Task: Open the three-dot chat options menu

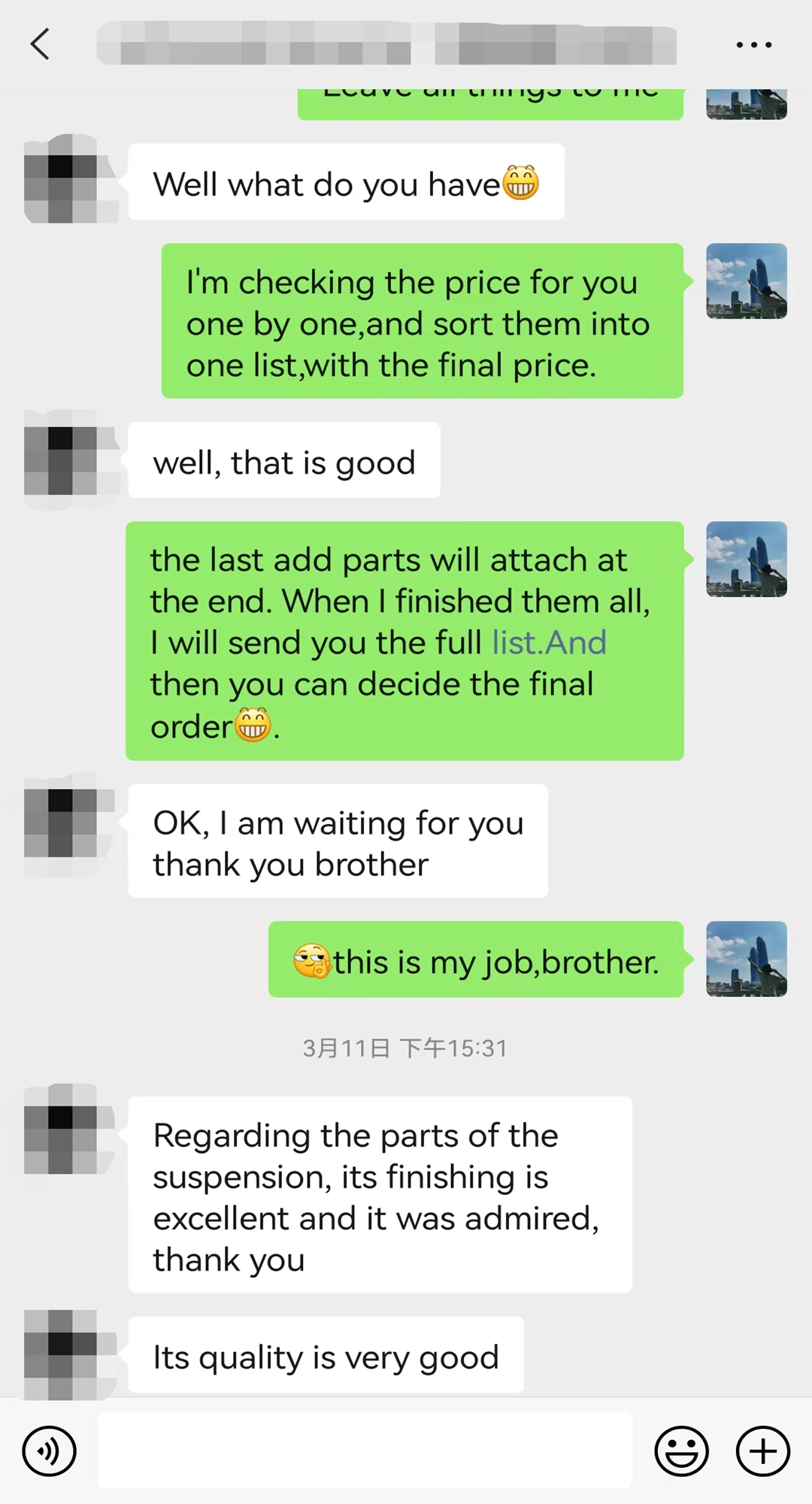Action: (x=753, y=45)
